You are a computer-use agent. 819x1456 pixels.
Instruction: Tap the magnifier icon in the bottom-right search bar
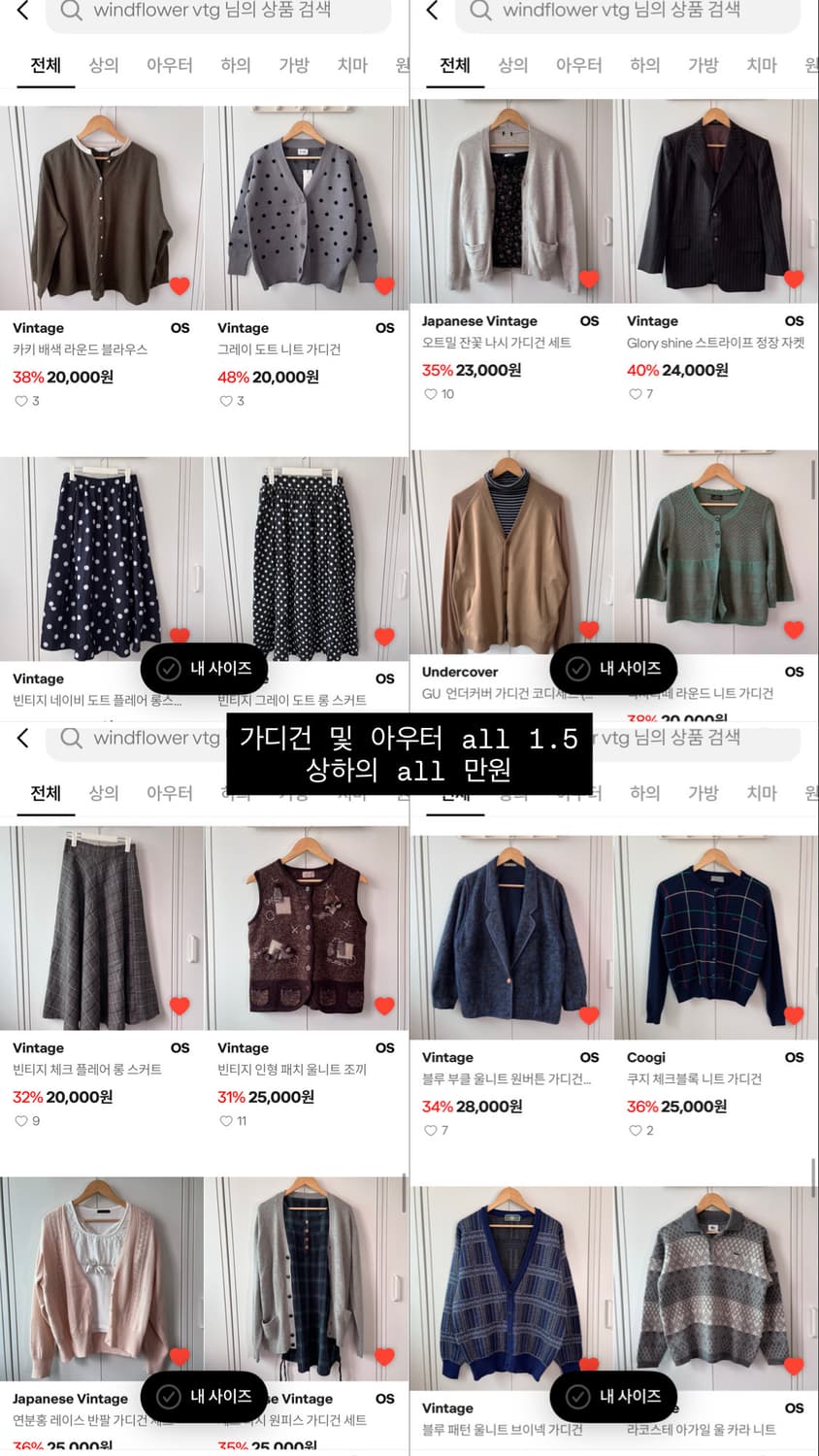click(x=481, y=738)
